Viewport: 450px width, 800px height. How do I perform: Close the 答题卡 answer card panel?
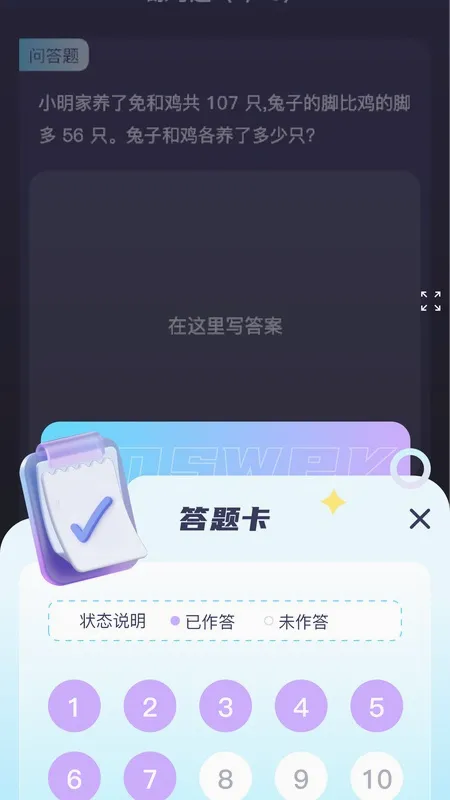[x=419, y=519]
